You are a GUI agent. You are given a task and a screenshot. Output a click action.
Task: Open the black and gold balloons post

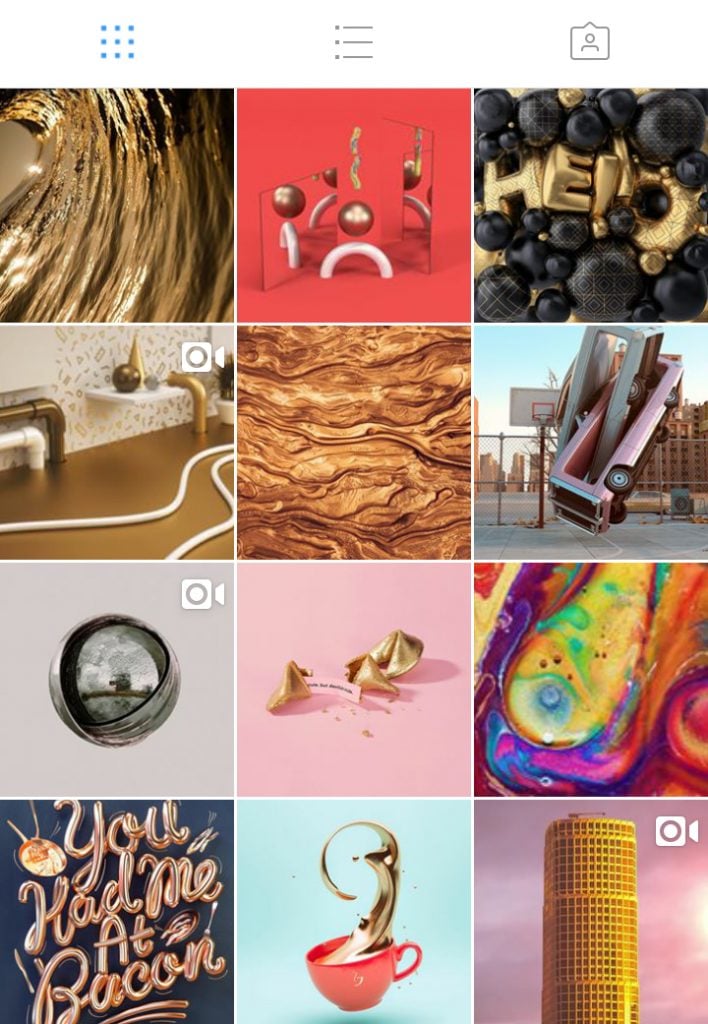pos(591,205)
